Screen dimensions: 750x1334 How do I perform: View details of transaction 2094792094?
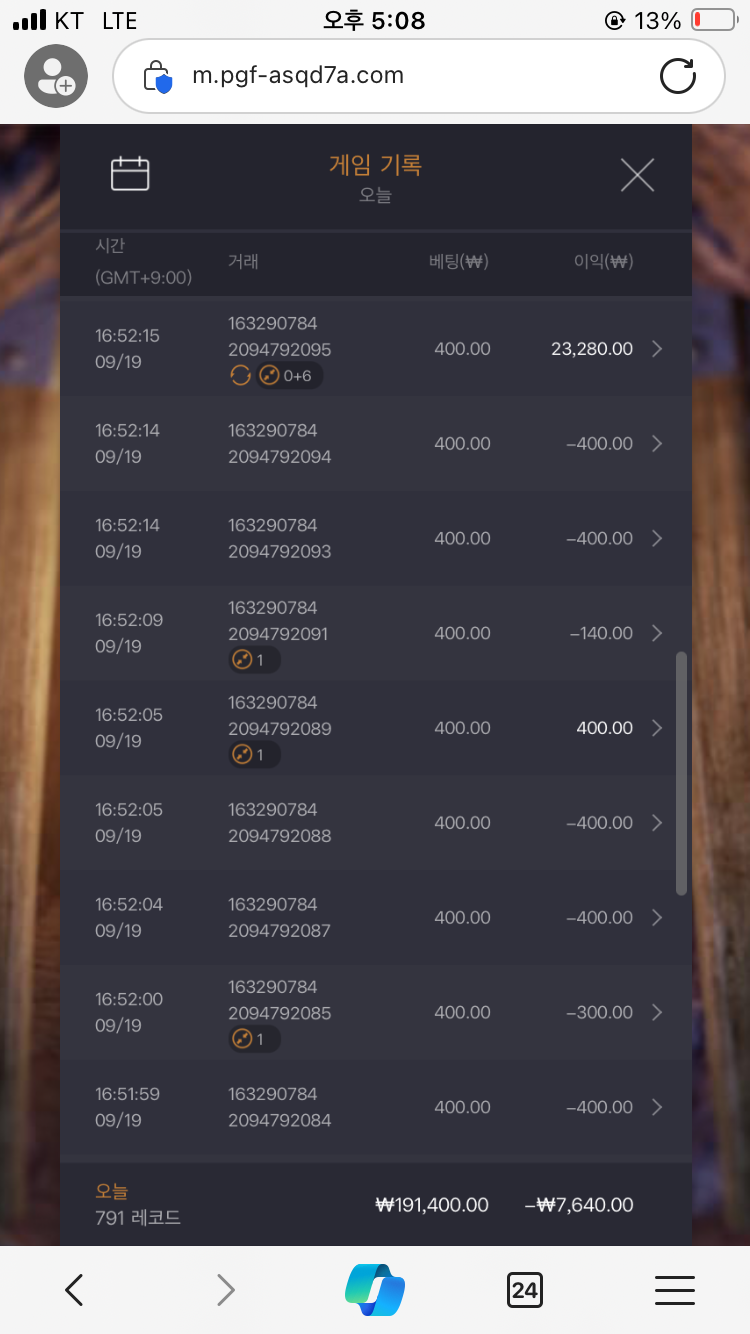point(376,443)
